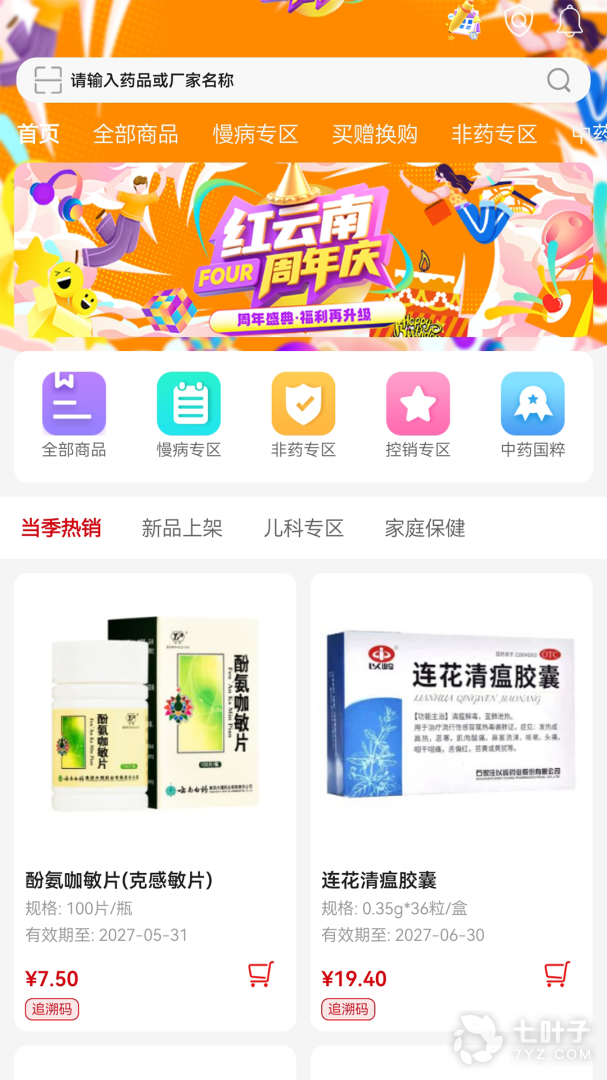Enter a drug name in the search field

[x=290, y=80]
